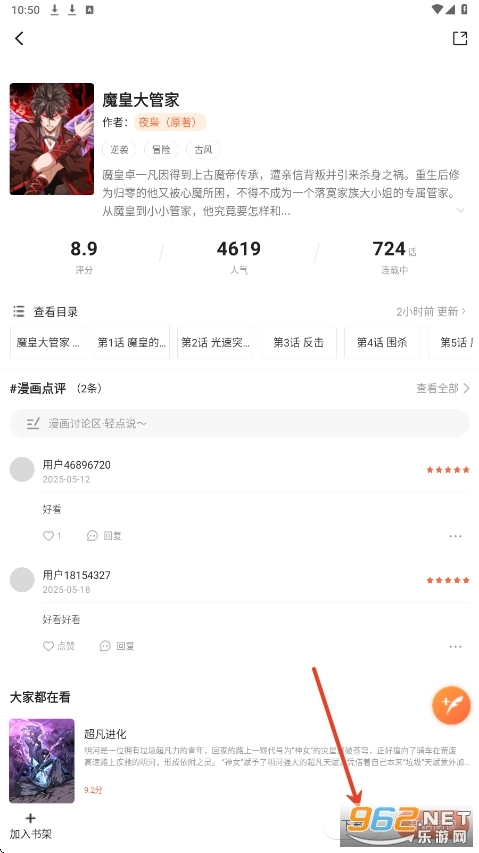Image resolution: width=479 pixels, height=853 pixels.
Task: Share this comic via the top-right icon
Action: (x=460, y=38)
